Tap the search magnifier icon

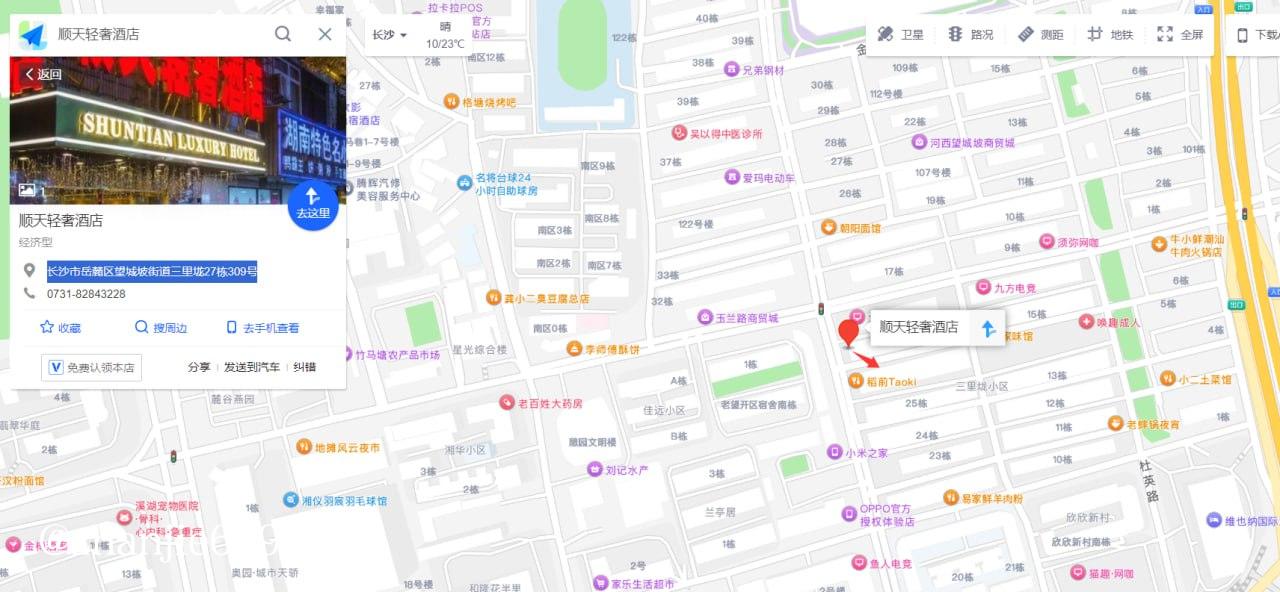click(x=283, y=34)
